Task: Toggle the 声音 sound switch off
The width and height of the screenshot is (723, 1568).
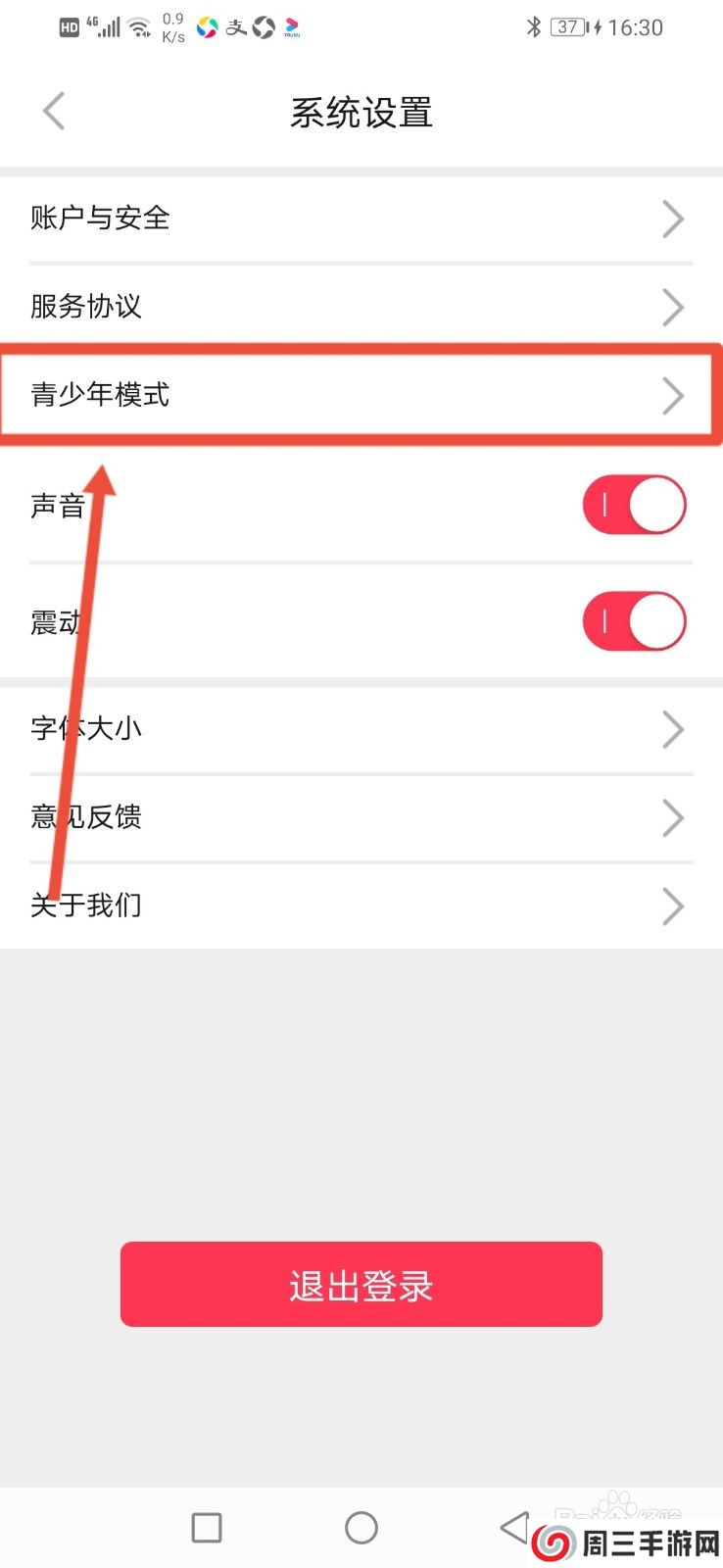Action: pos(635,504)
